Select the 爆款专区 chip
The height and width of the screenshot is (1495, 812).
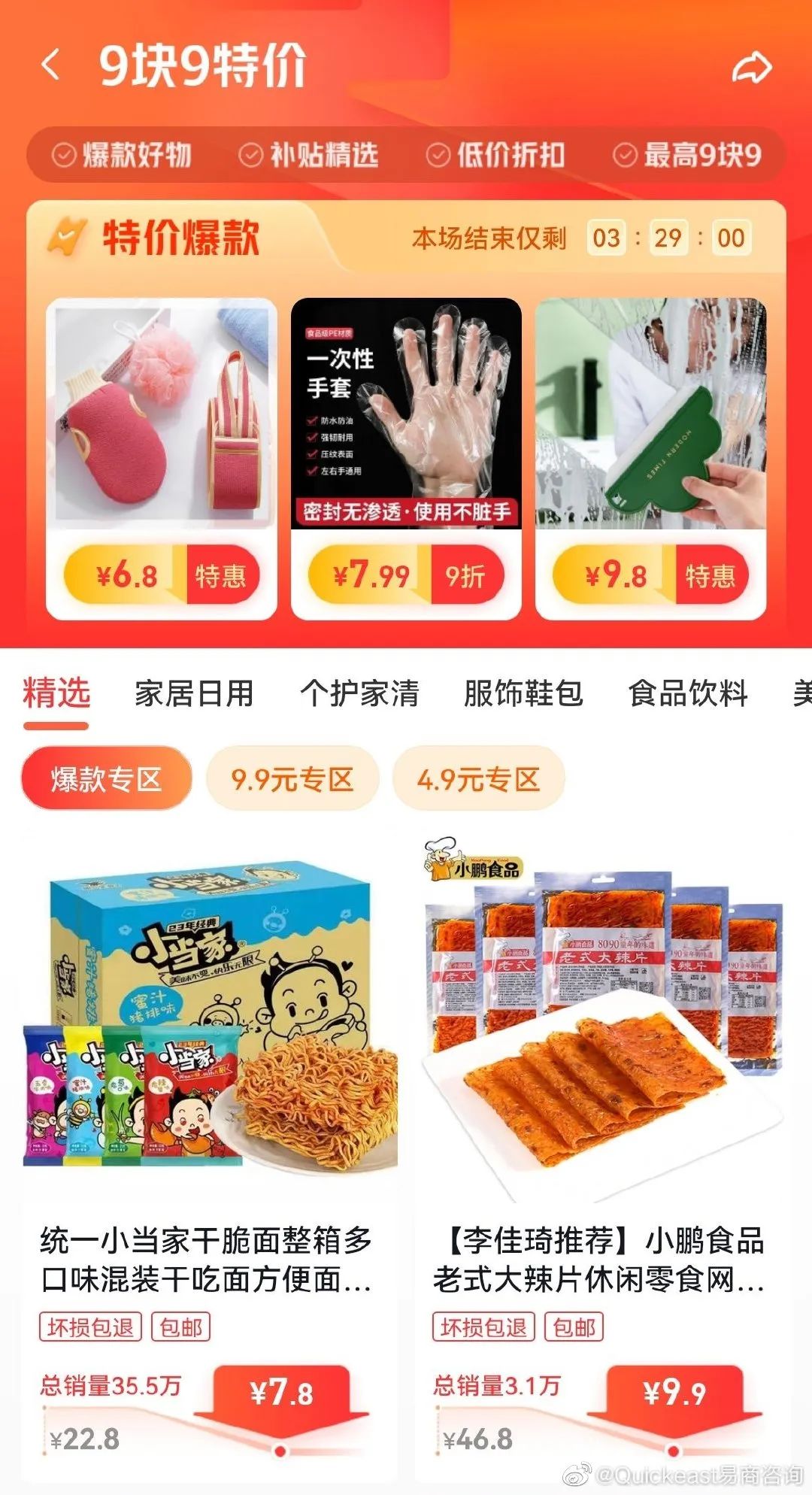(106, 779)
